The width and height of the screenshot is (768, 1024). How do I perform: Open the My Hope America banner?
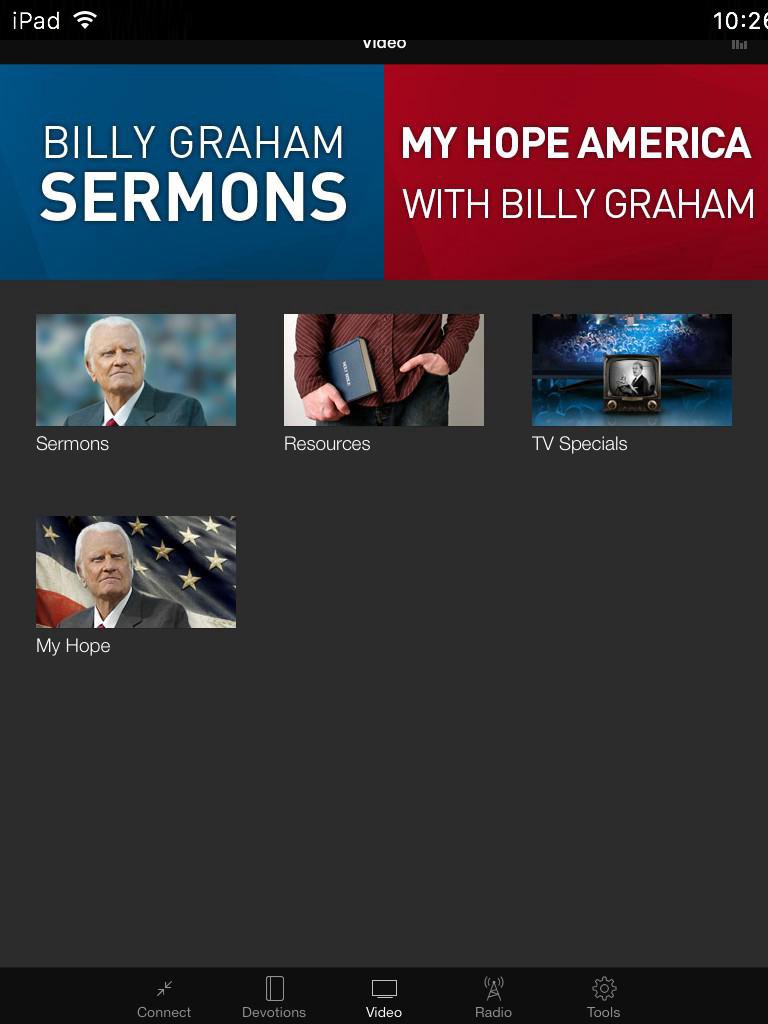tap(575, 172)
